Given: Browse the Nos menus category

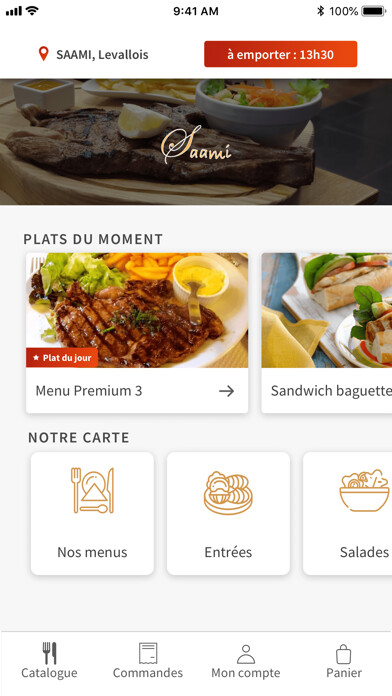Looking at the screenshot, I should (x=92, y=514).
